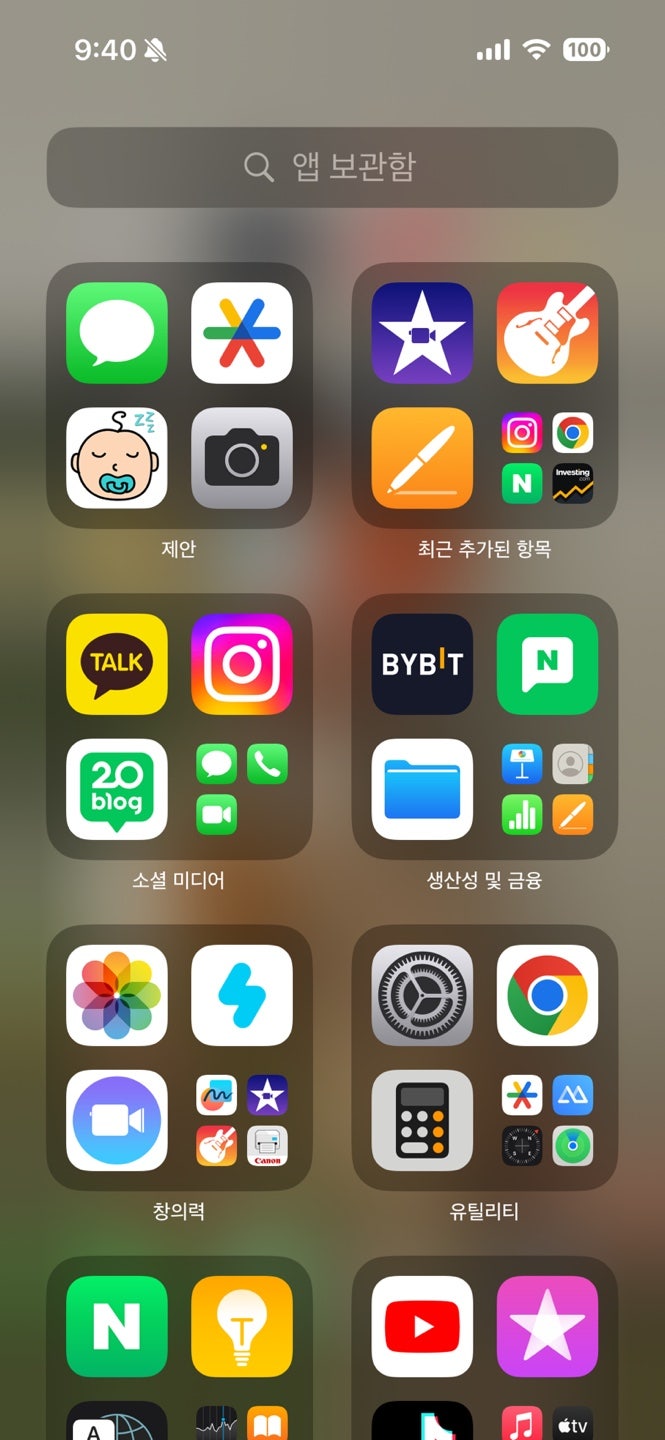
Task: Open the Bybit app
Action: pyautogui.click(x=422, y=664)
